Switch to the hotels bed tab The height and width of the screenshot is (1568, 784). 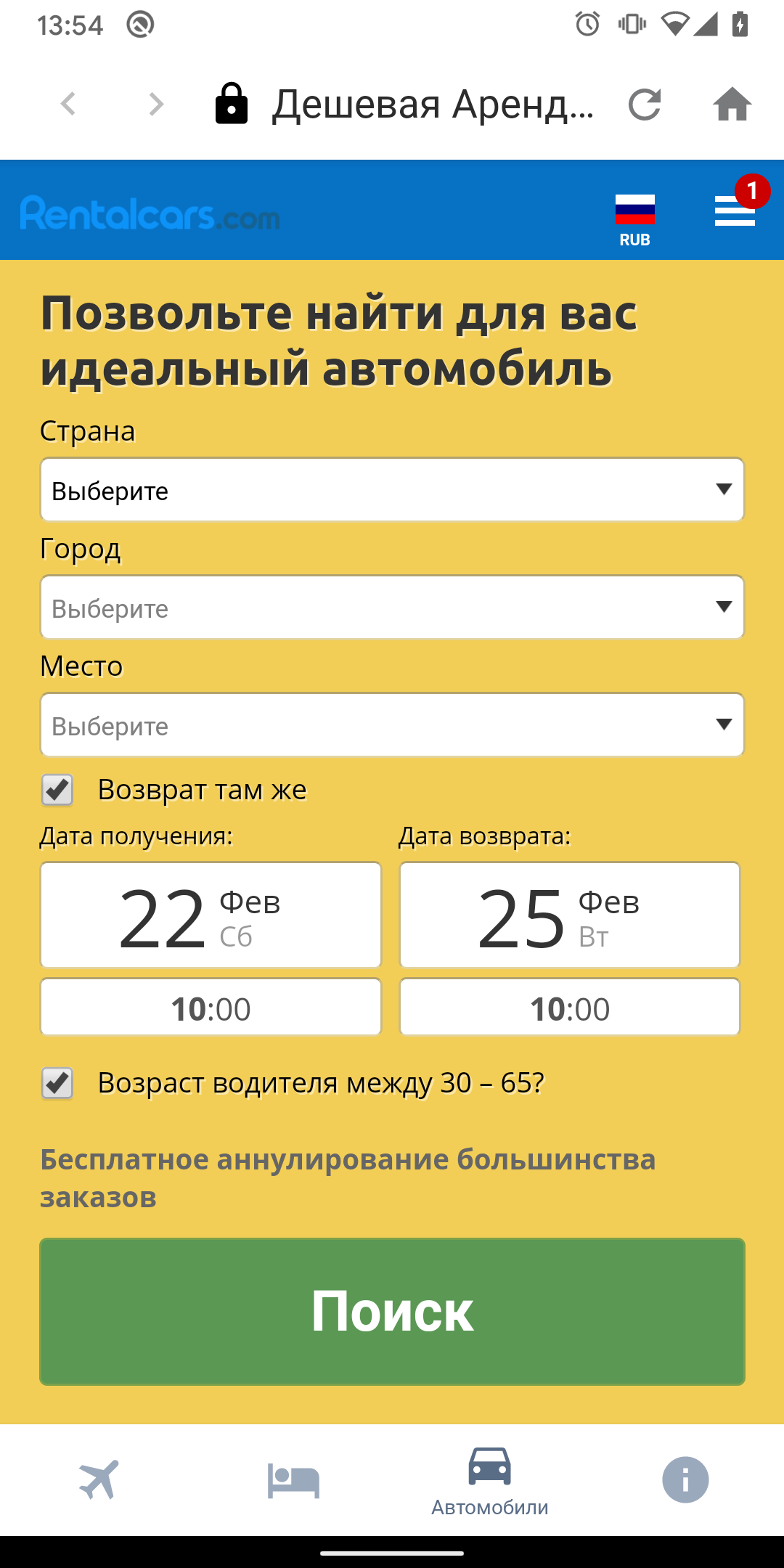coord(293,1479)
